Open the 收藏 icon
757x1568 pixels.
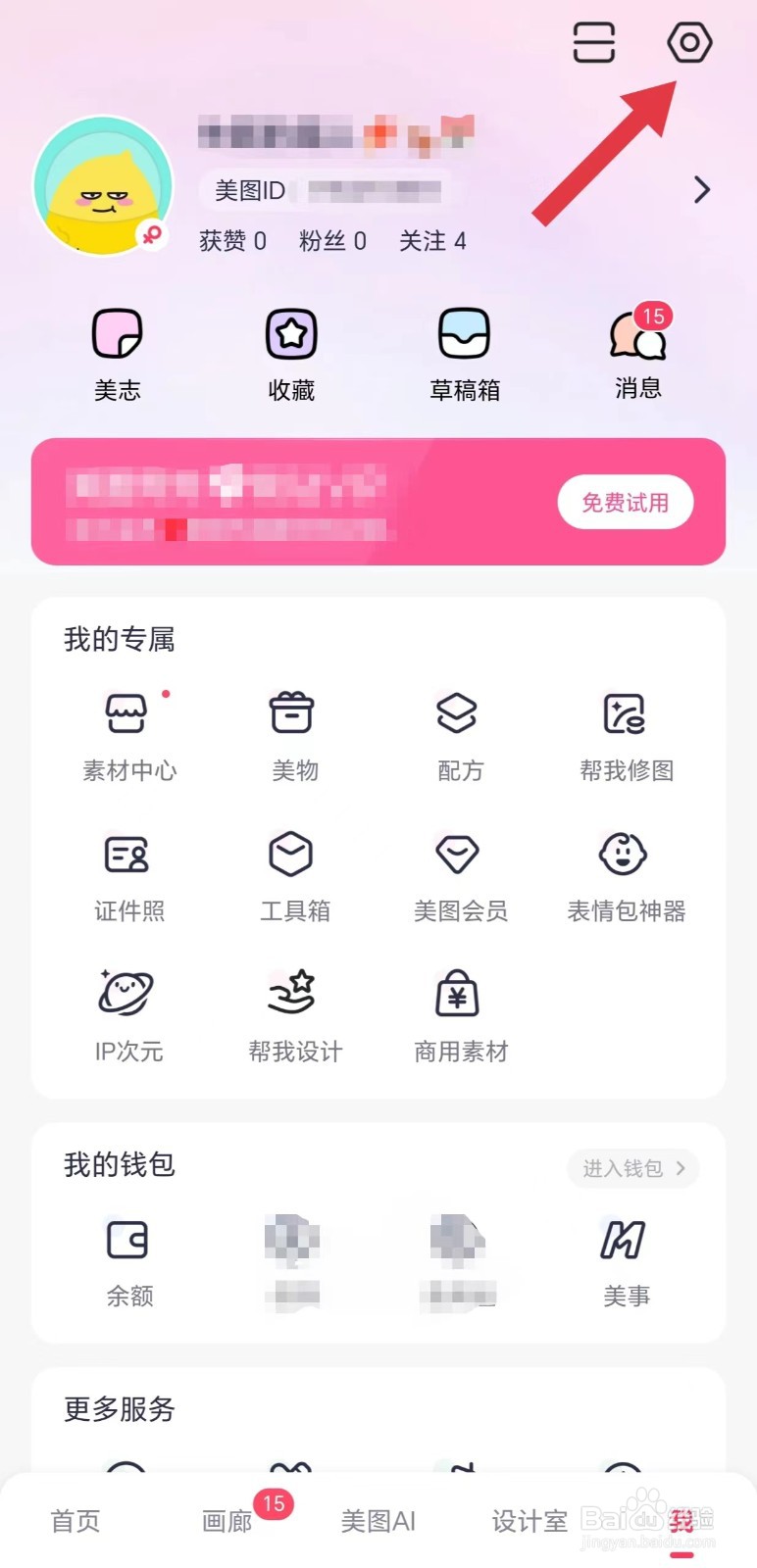point(290,353)
